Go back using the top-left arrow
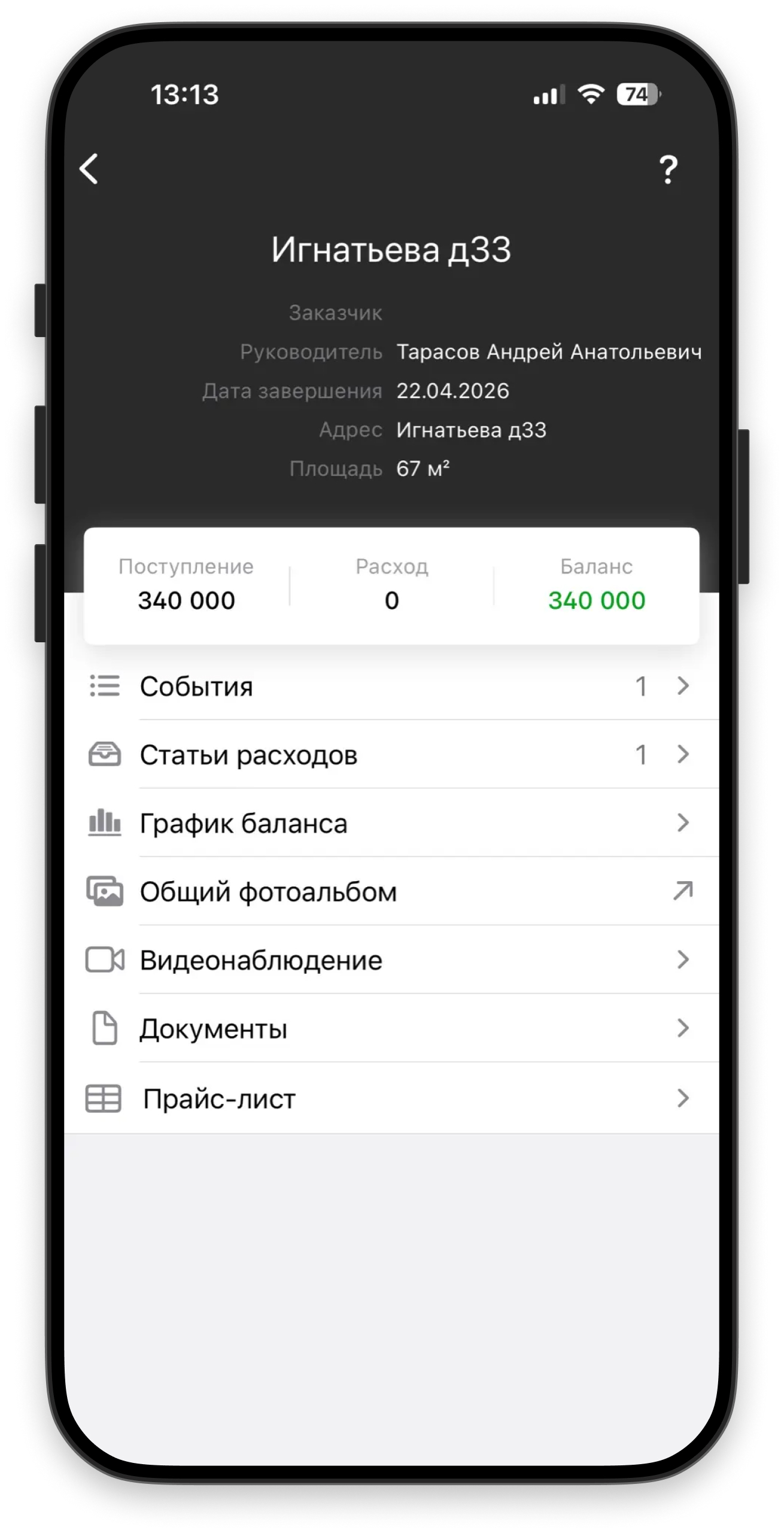This screenshot has width=784, height=1533. pyautogui.click(x=89, y=169)
